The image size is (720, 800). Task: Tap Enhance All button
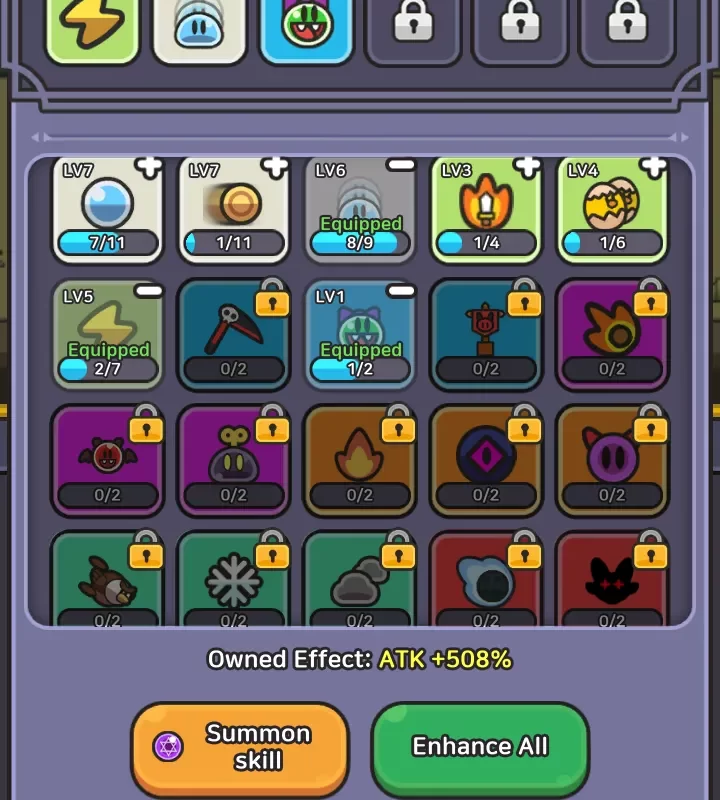point(480,747)
